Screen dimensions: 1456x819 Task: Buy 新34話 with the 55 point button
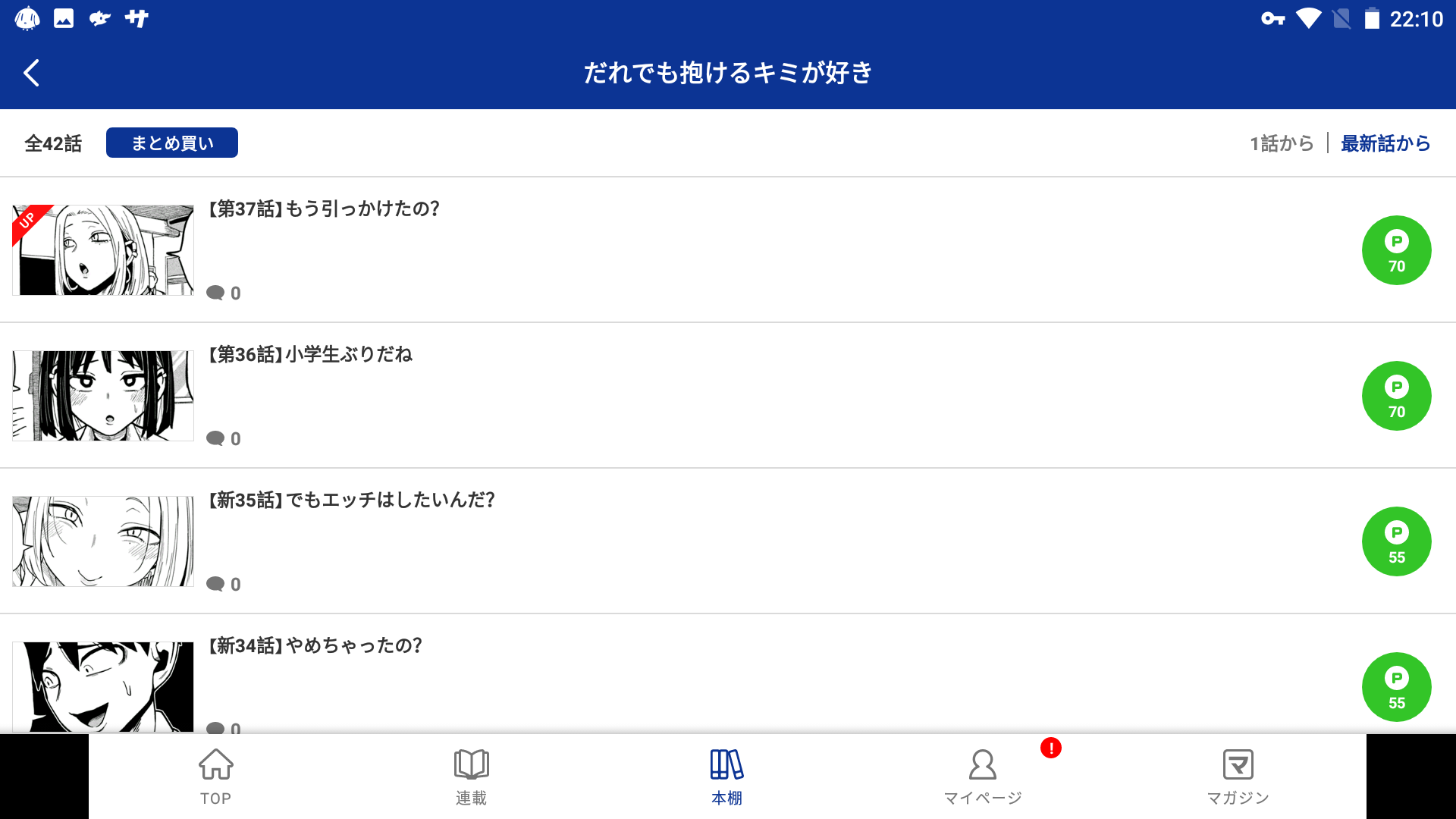point(1396,688)
